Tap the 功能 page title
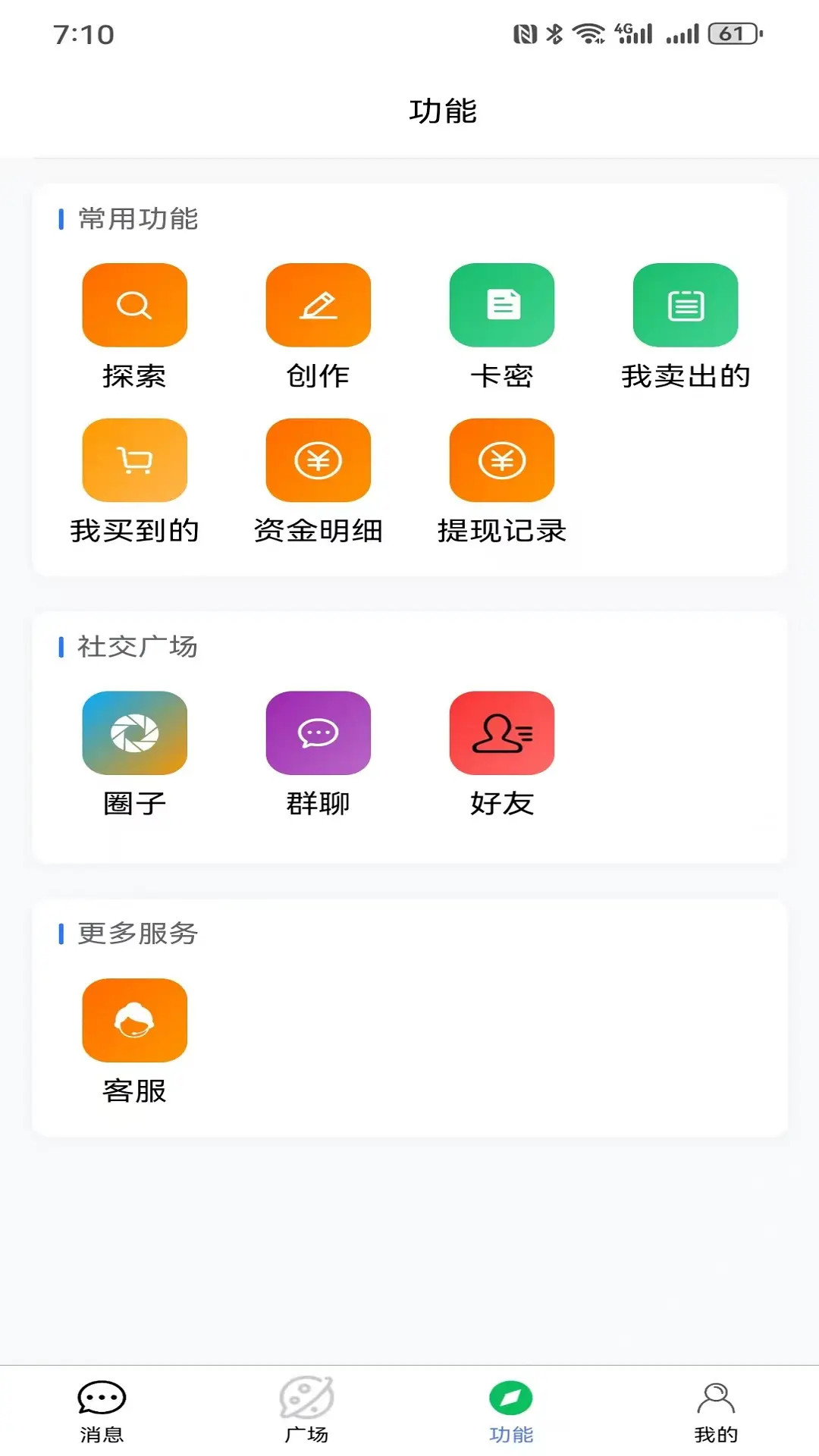 (444, 109)
